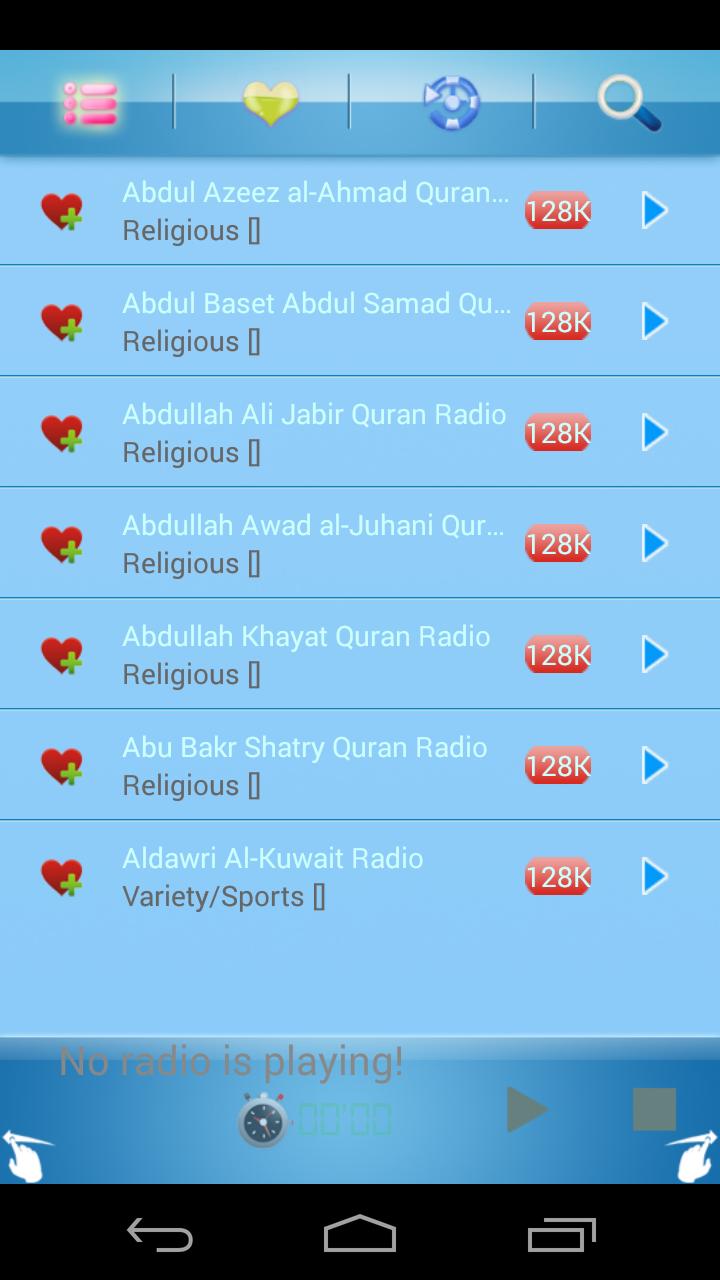Viewport: 720px width, 1280px height.
Task: Stop playback using the stop button
Action: (655, 1110)
